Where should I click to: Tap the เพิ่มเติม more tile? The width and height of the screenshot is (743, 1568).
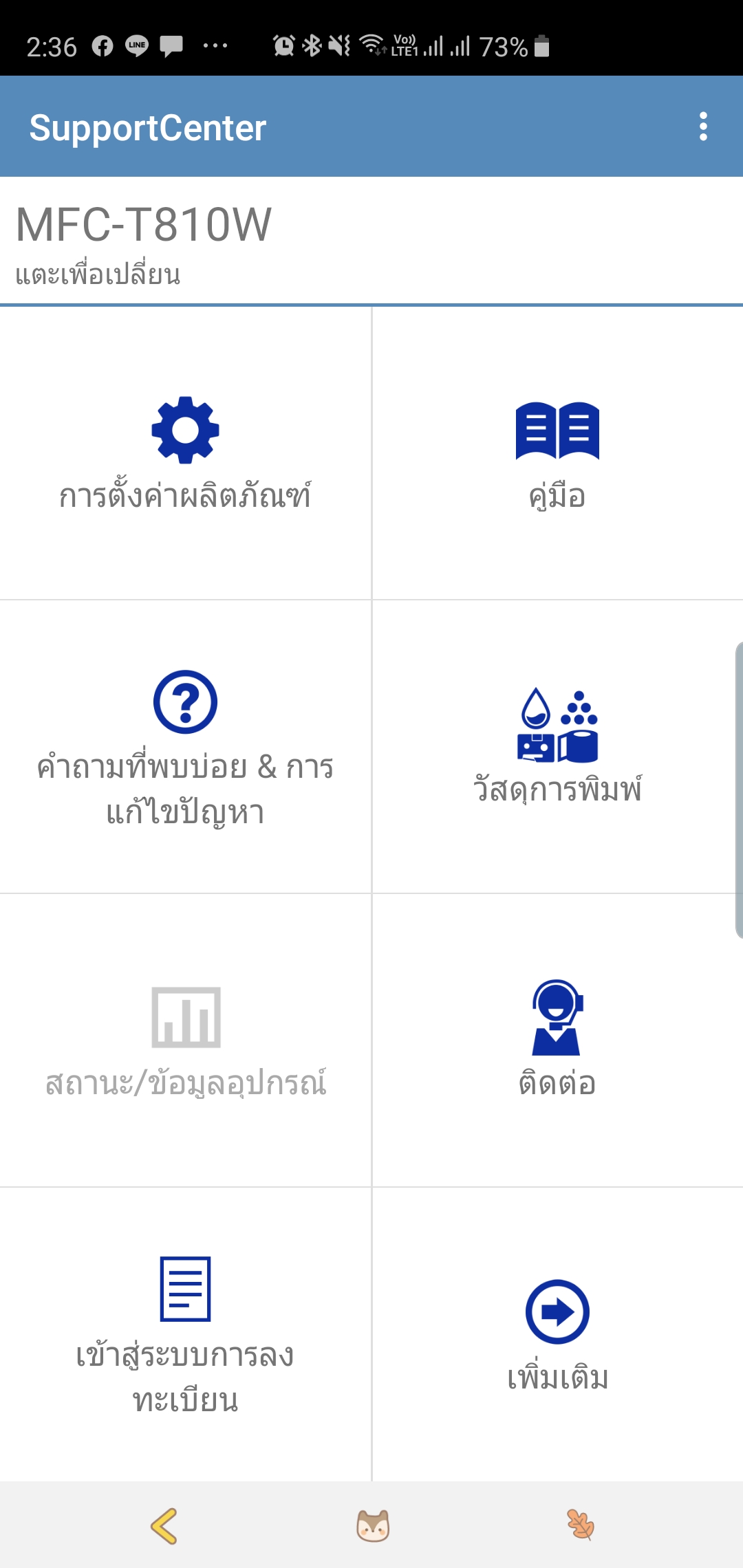(x=557, y=1334)
